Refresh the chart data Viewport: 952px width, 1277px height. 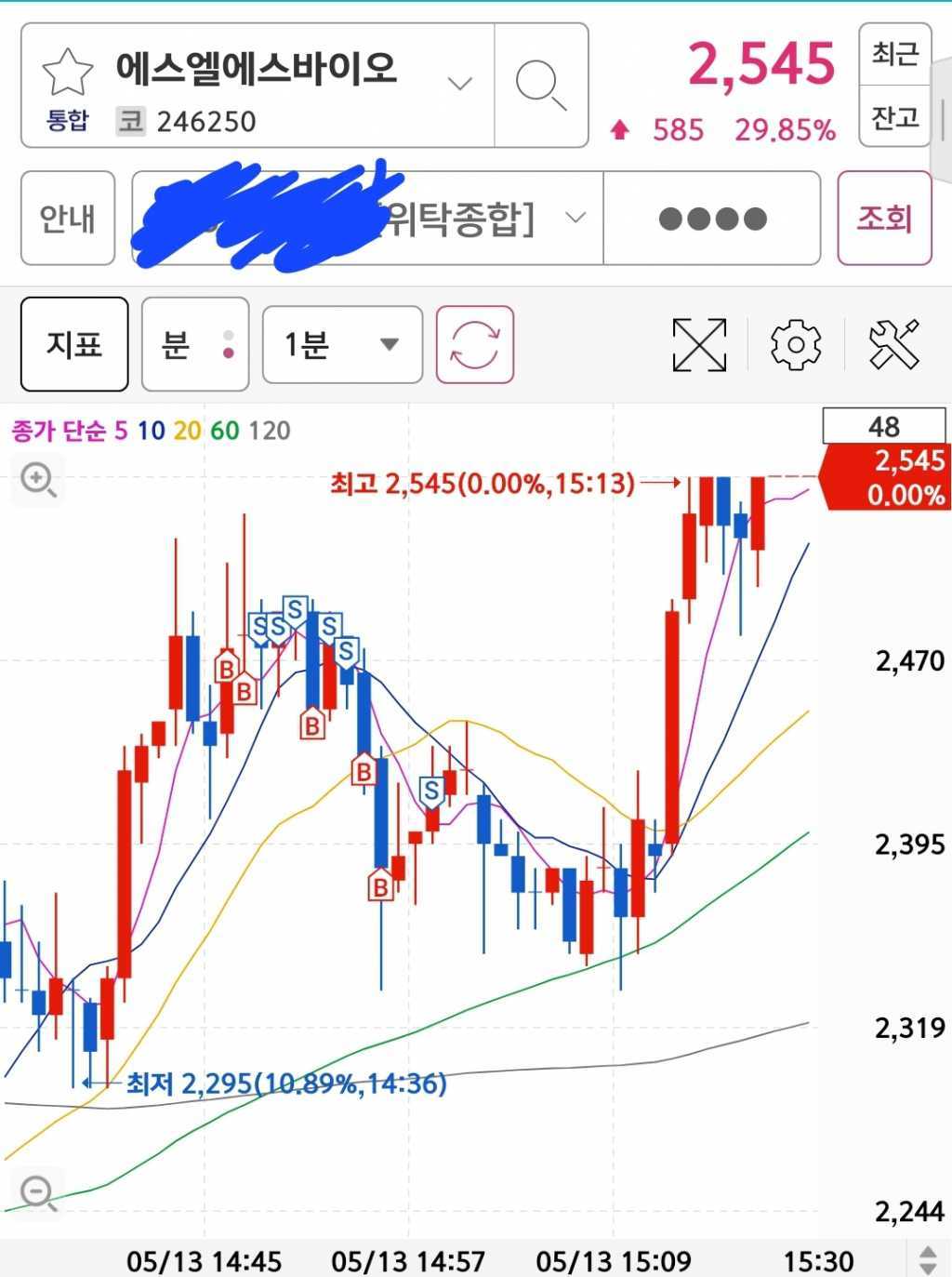click(475, 344)
